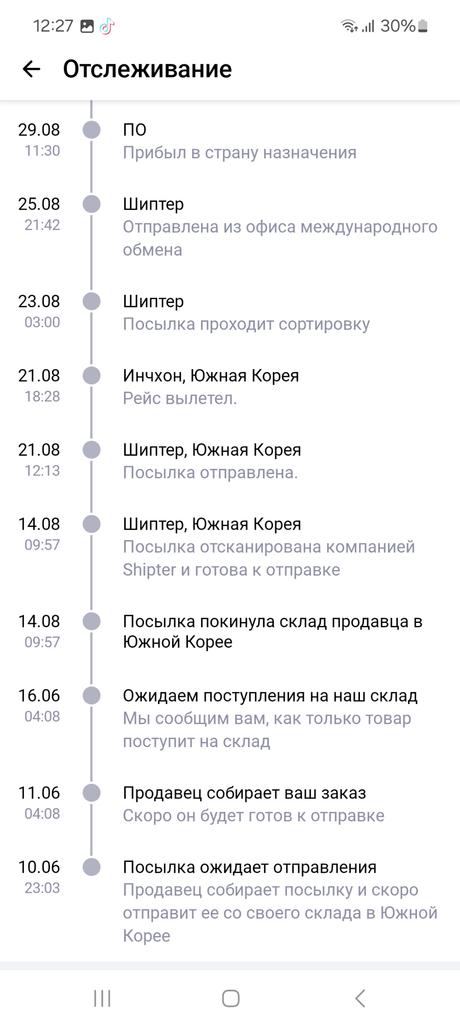Go back from the Отслеживание screen
Screen dimensions: 460x1024
[31, 69]
